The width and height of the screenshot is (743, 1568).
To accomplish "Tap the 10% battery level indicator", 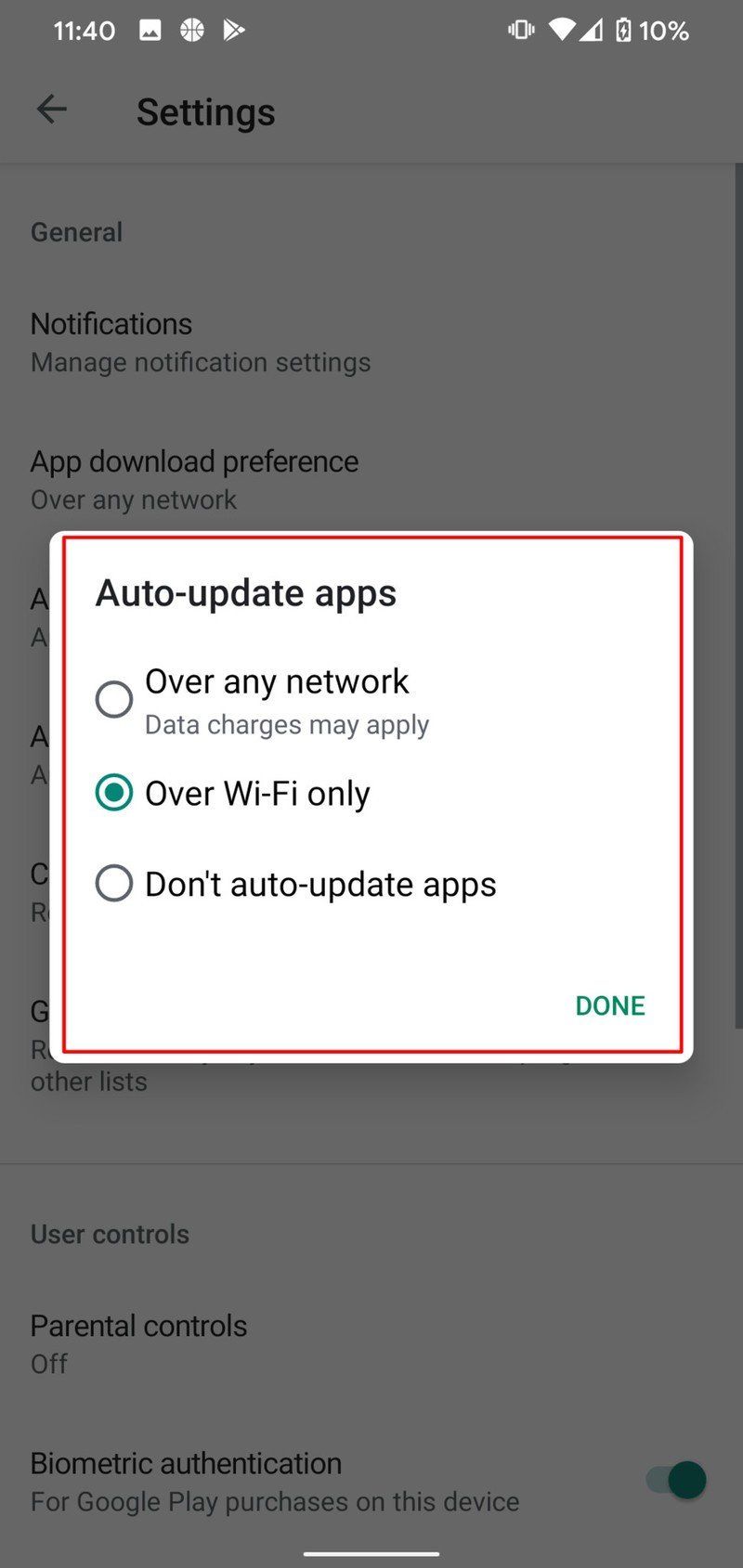I will (665, 31).
